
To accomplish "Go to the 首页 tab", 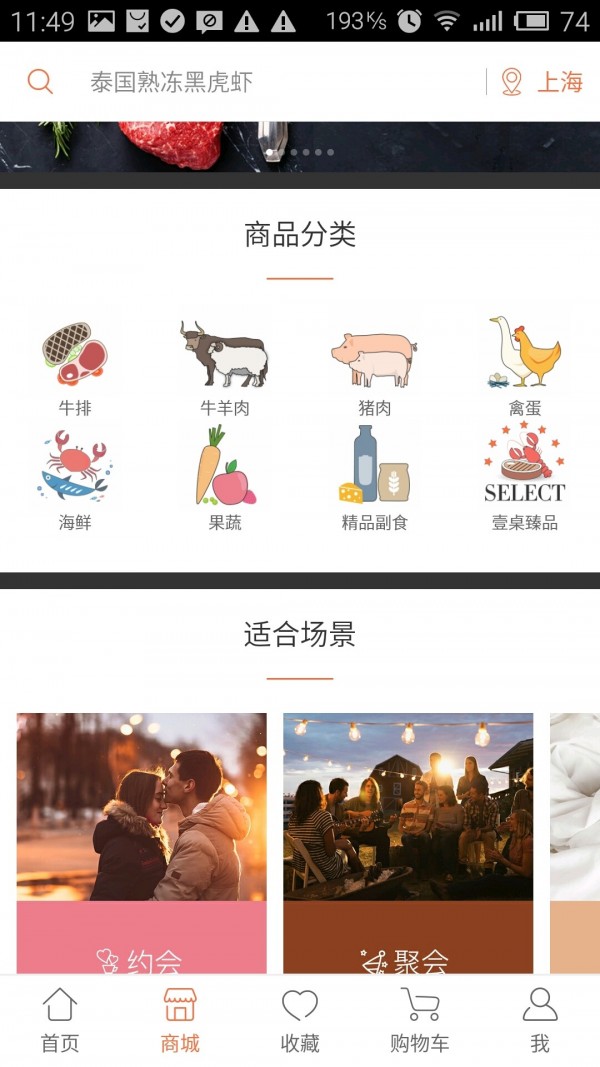I will coord(60,1021).
